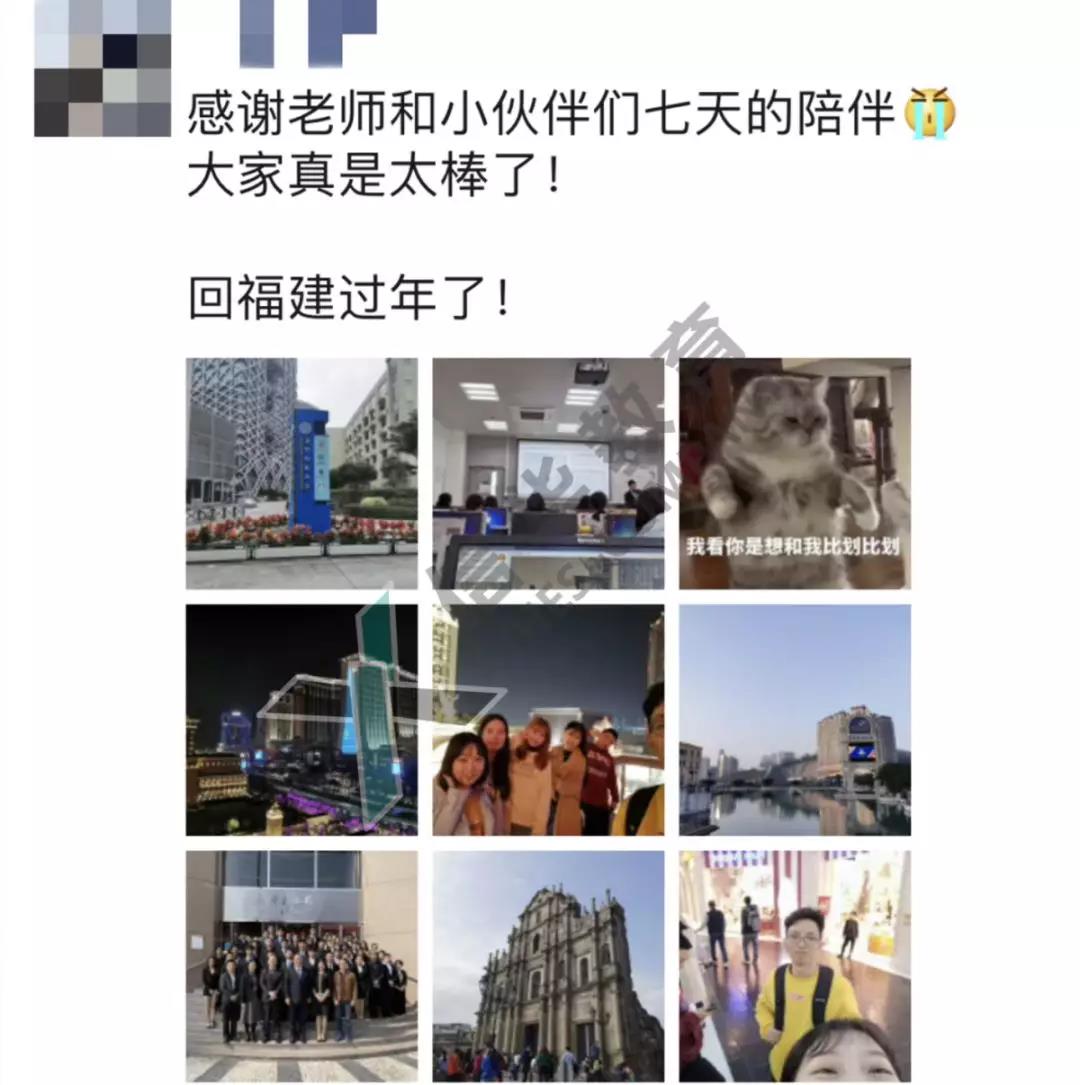View the classroom projector photo
Viewport: 1080px width, 1085px height.
548,473
